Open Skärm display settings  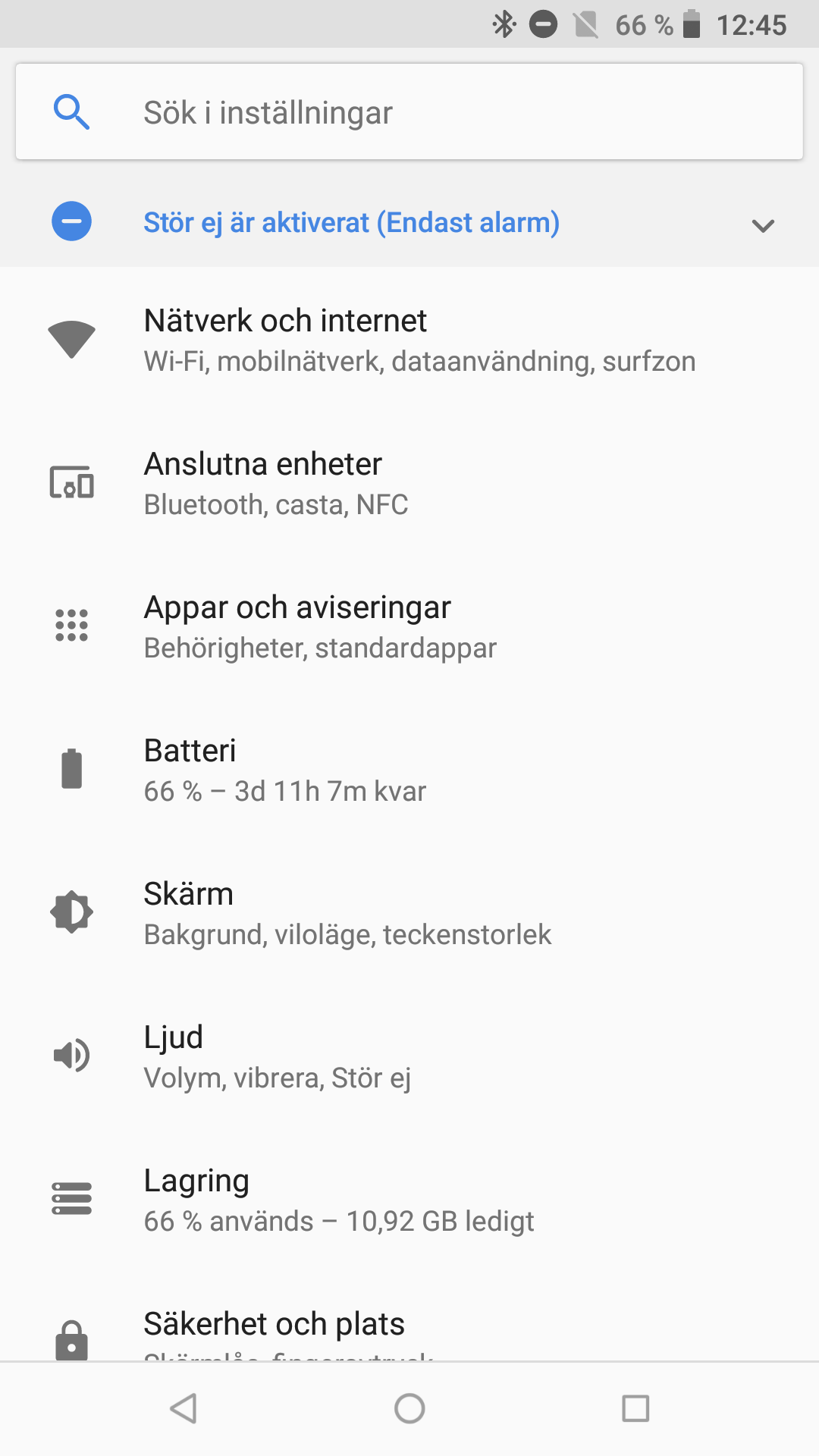(409, 913)
